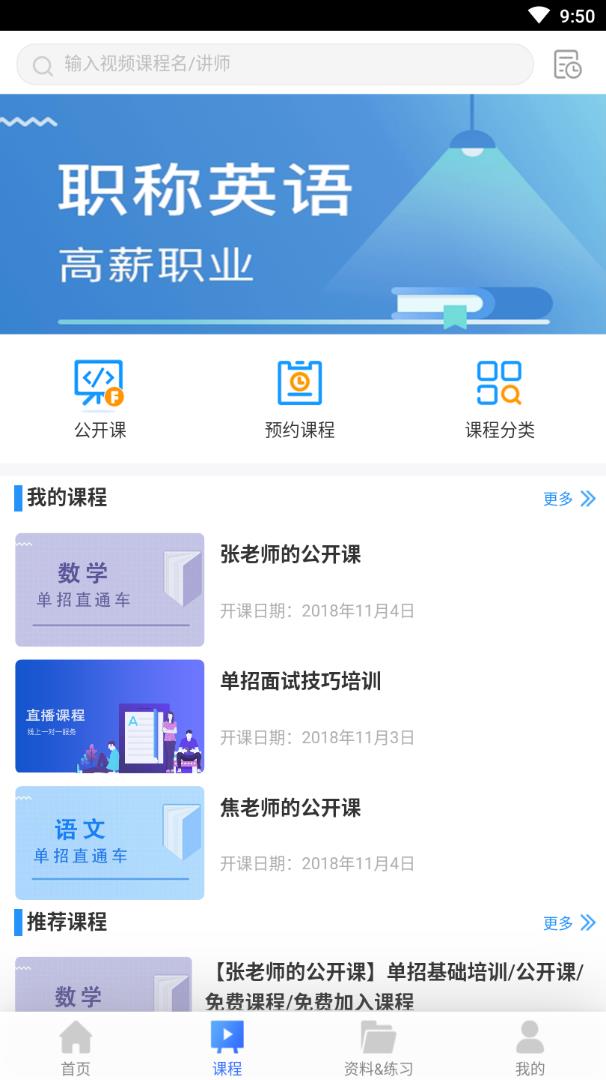Go to 预约课程
This screenshot has height=1080, width=606.
pos(300,399)
